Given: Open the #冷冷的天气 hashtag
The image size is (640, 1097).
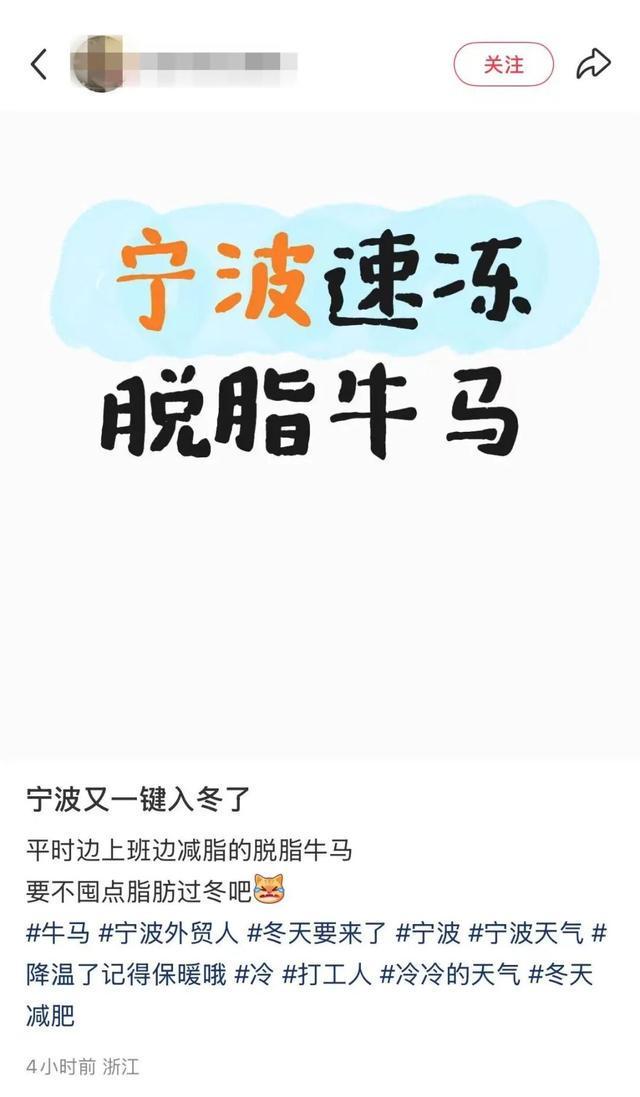Looking at the screenshot, I should pos(449,972).
